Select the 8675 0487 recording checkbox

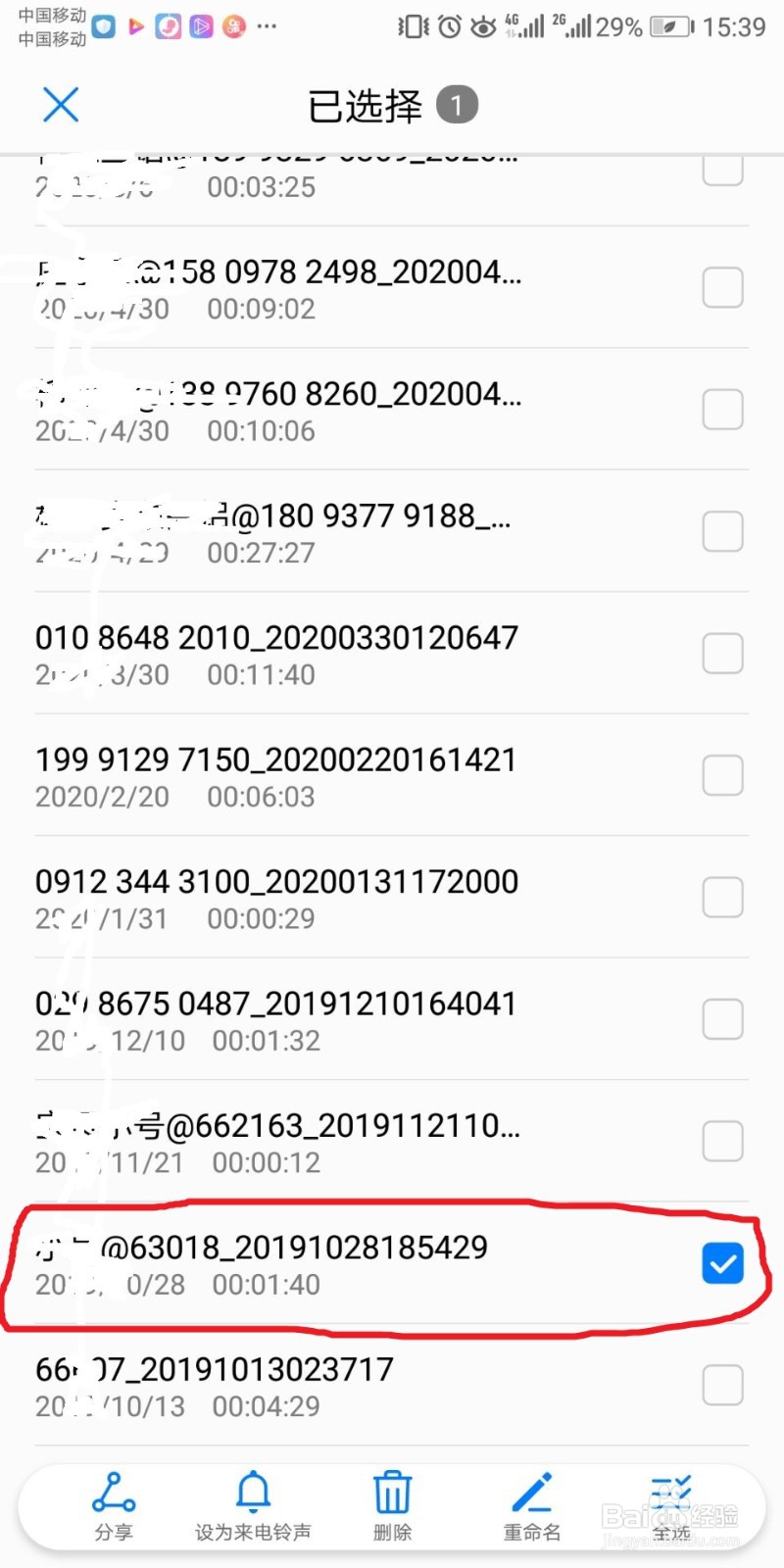[722, 1020]
